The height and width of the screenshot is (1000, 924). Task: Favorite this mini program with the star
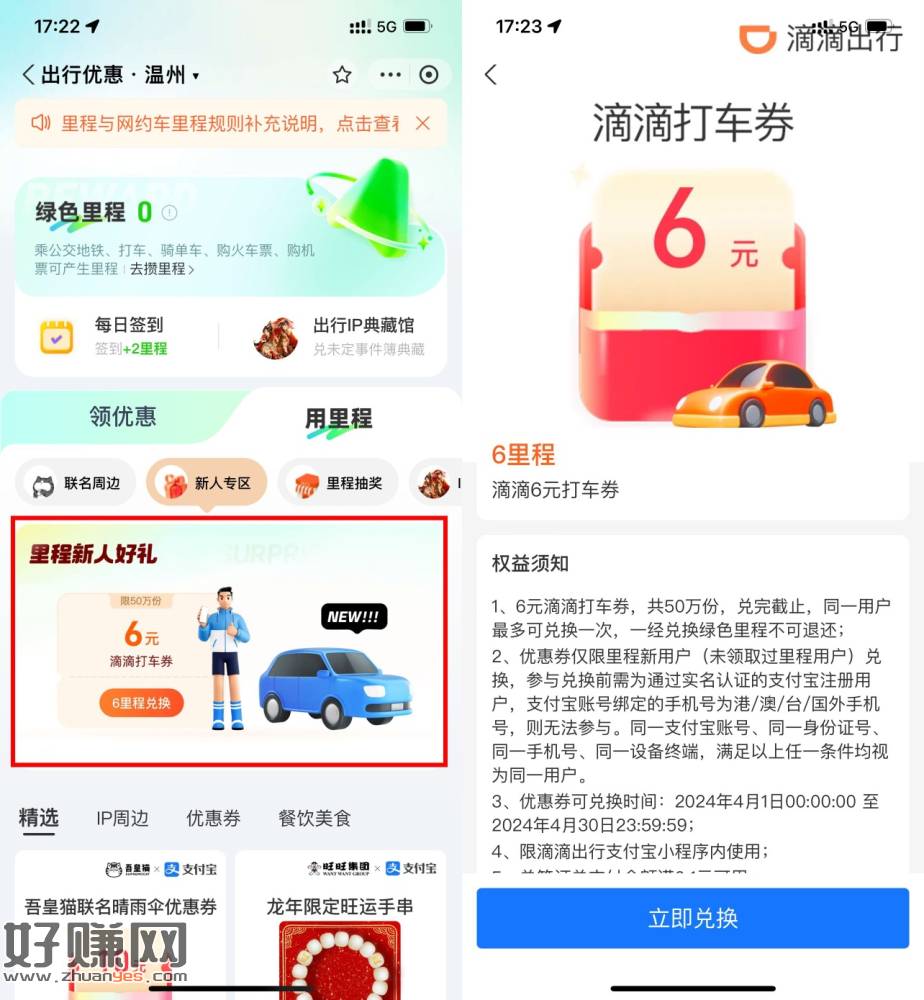coord(342,75)
